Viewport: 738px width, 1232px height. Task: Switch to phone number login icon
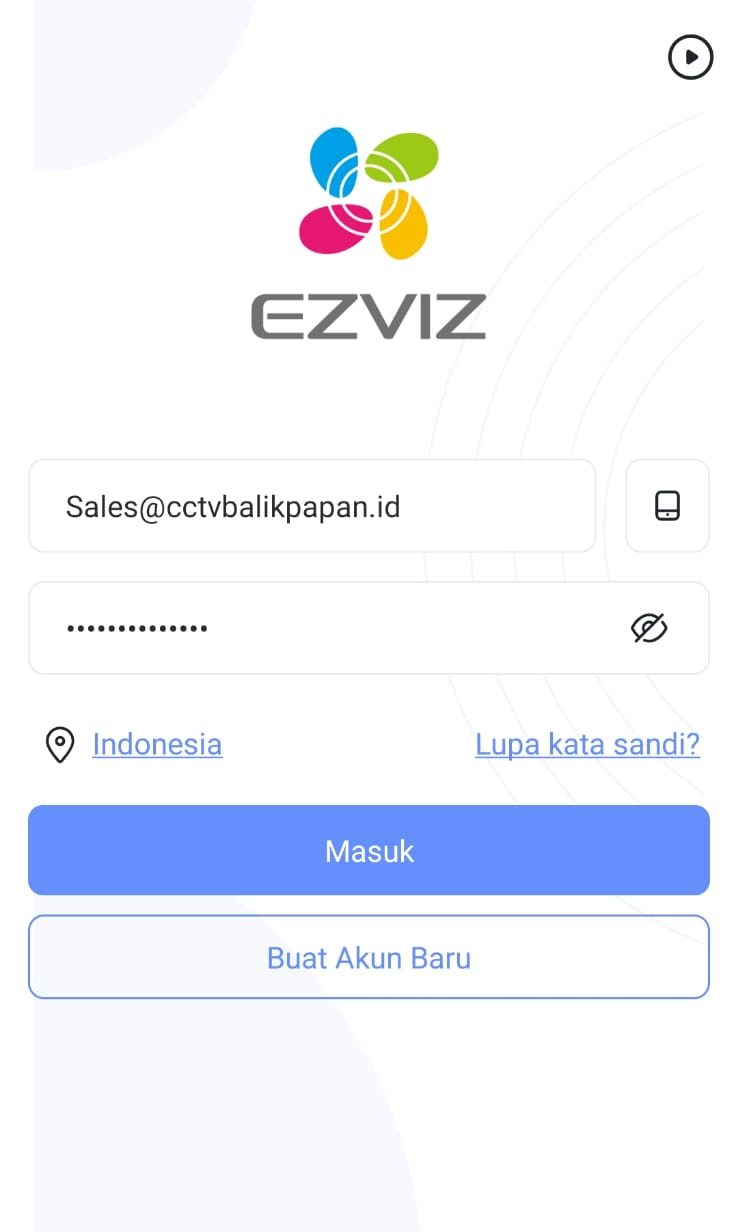coord(667,506)
